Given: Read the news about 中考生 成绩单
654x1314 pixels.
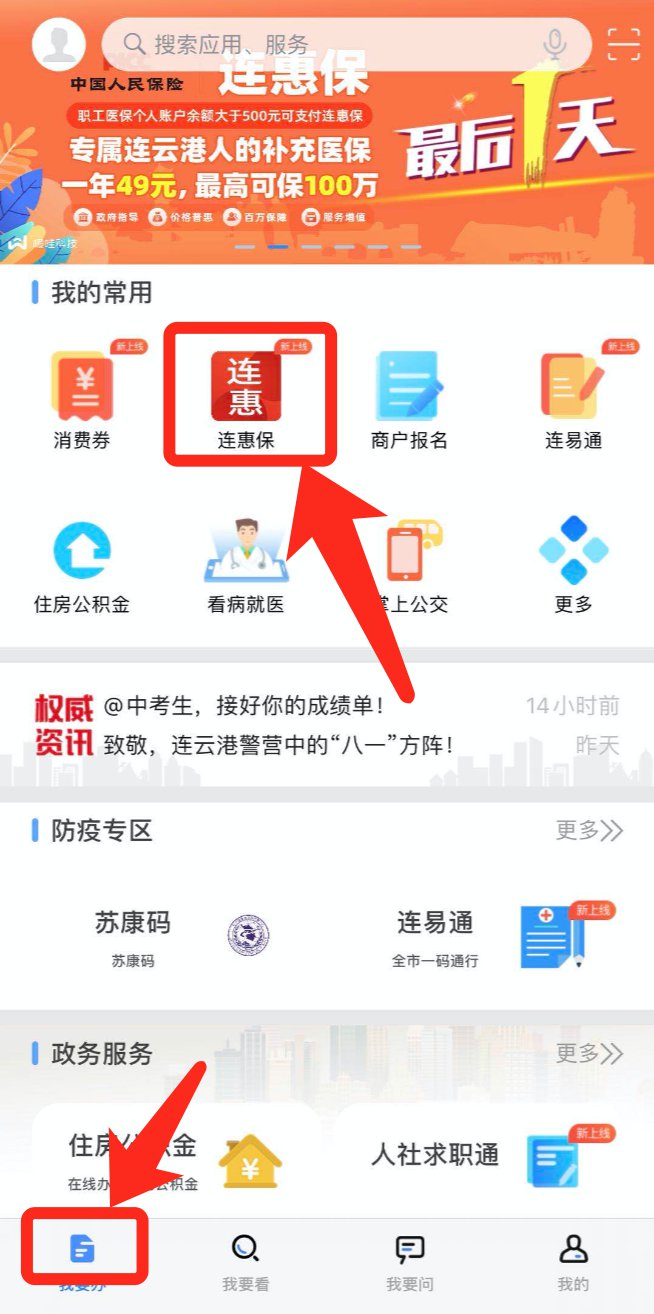Looking at the screenshot, I should pyautogui.click(x=245, y=707).
